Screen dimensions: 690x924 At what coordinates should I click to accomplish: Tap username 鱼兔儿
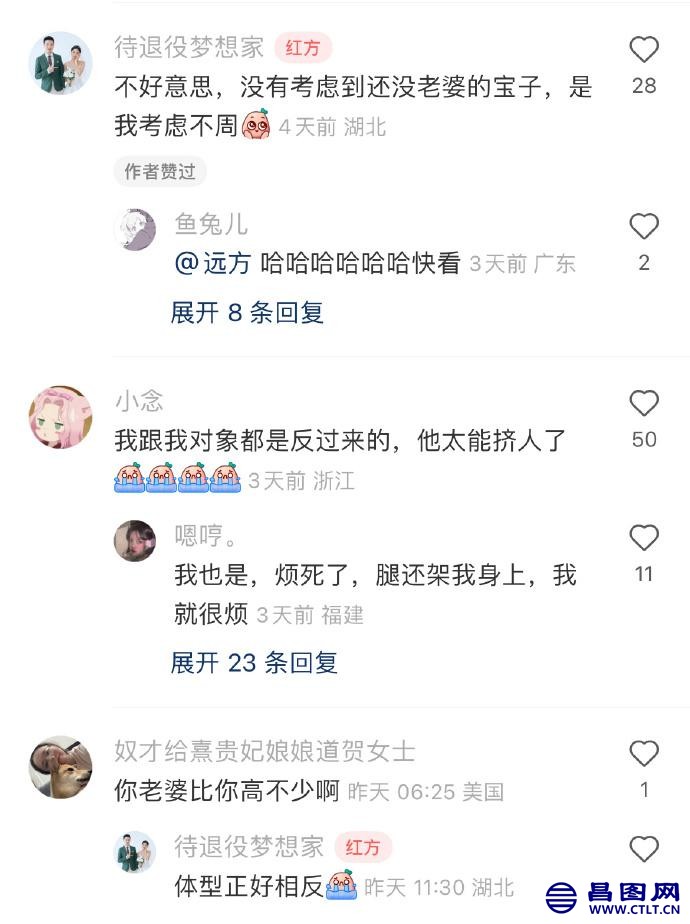211,224
